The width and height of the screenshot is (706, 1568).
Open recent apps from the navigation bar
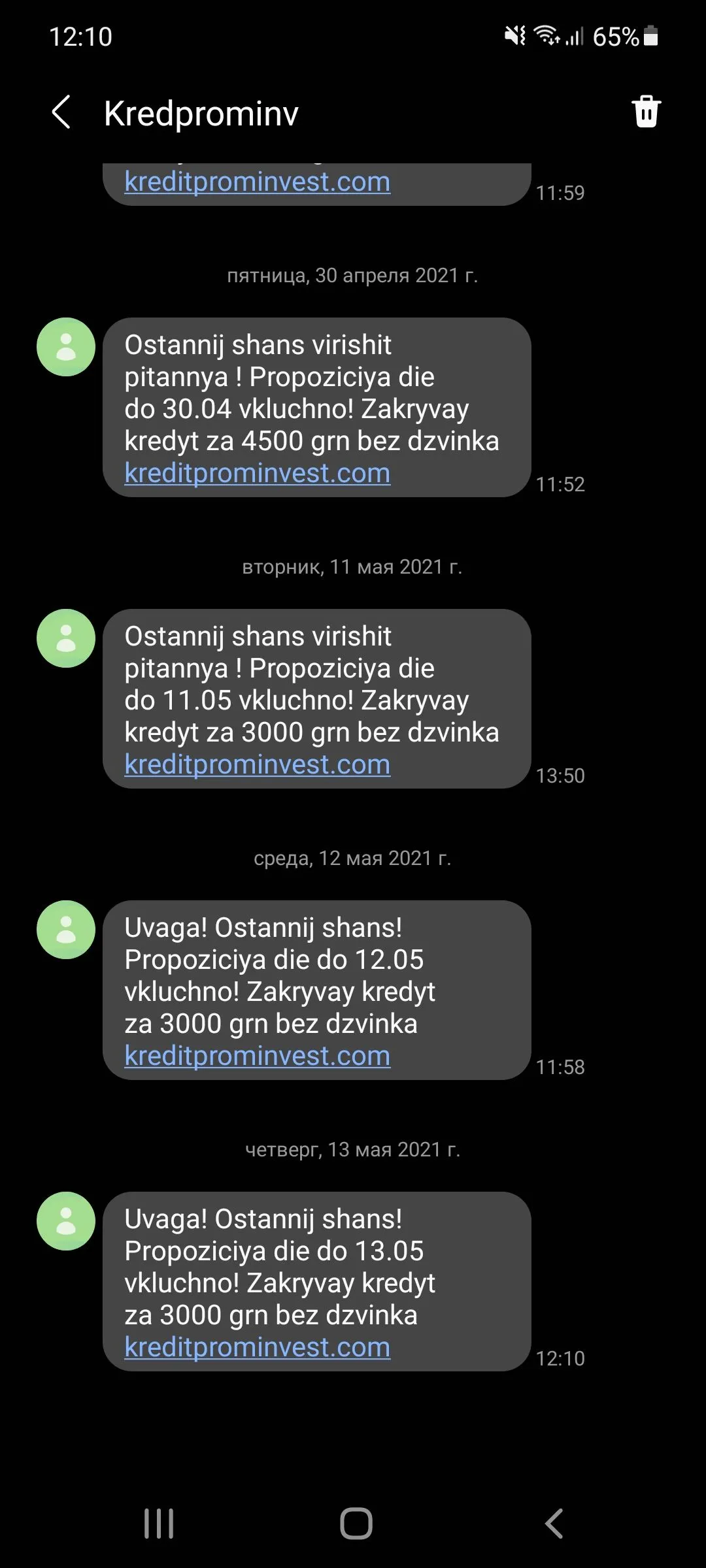[159, 1524]
